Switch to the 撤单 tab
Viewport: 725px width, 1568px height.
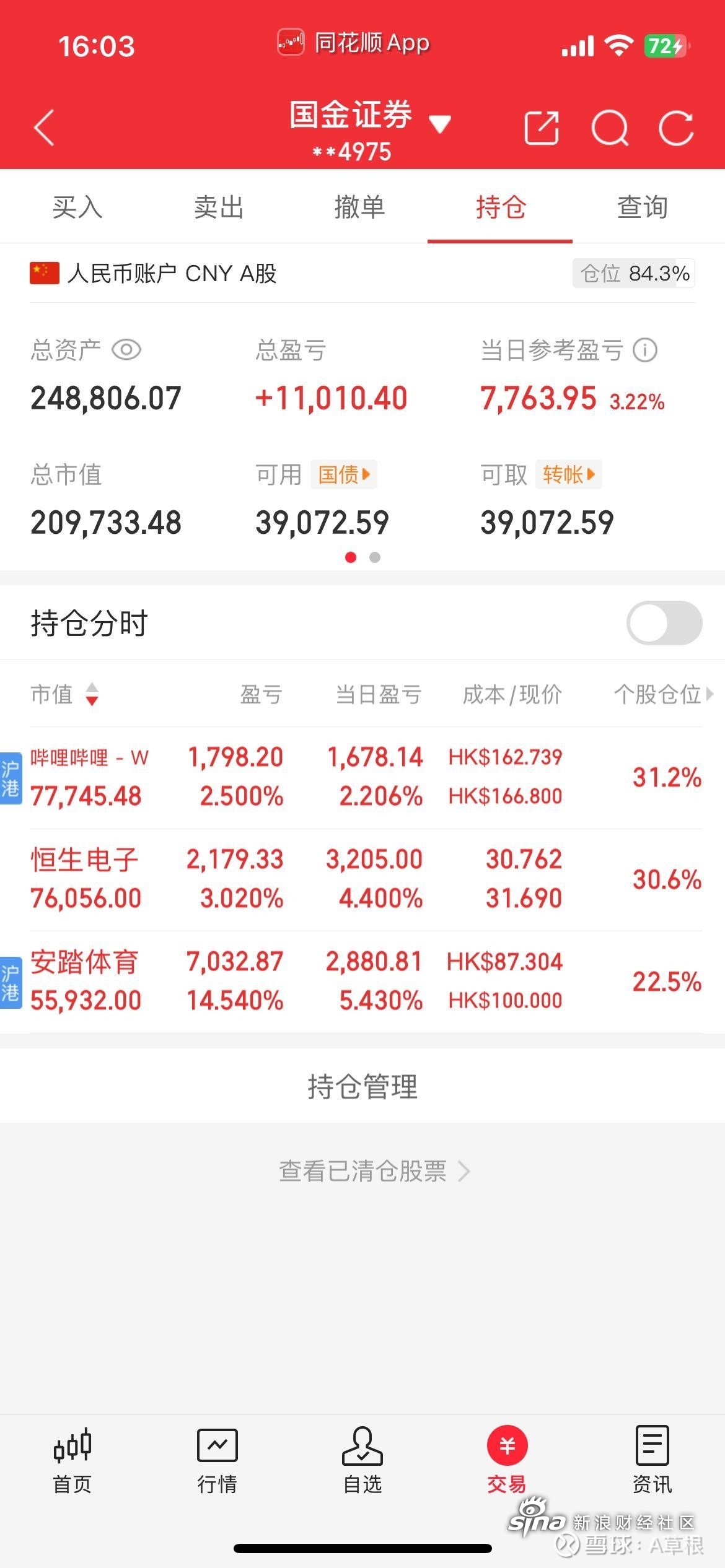[360, 207]
